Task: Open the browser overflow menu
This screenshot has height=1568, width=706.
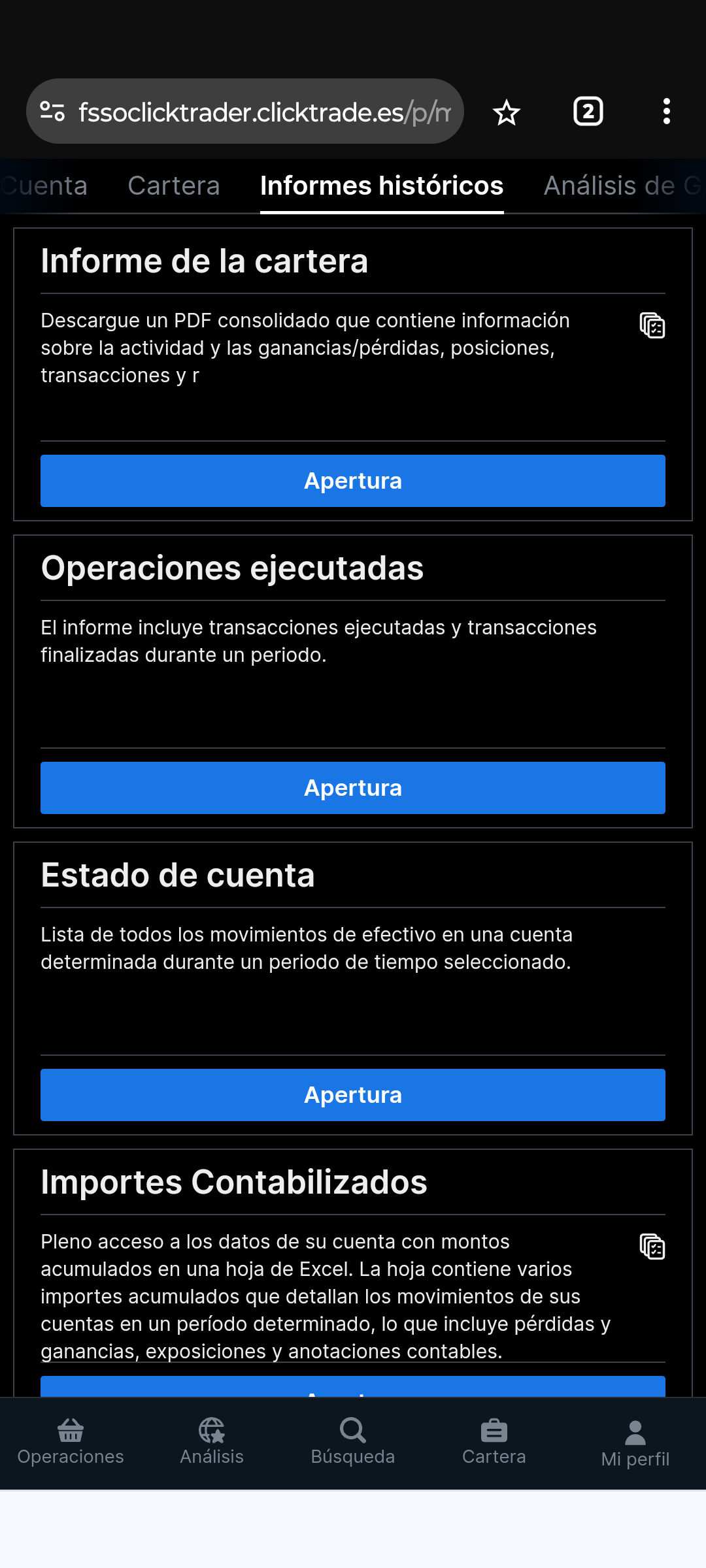Action: click(x=666, y=112)
